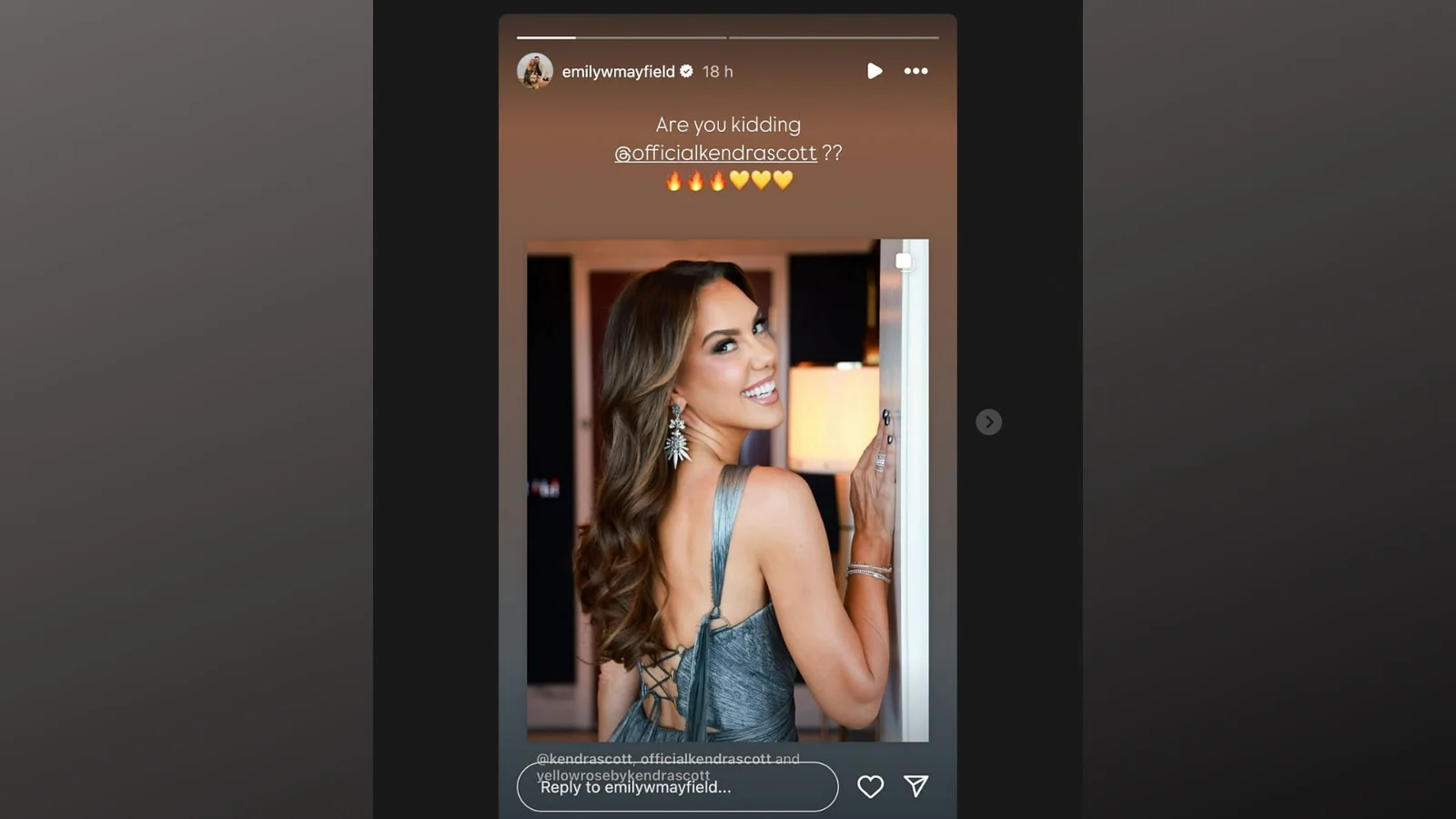1456x819 pixels.
Task: Open the reshared post photo
Action: tap(726, 491)
